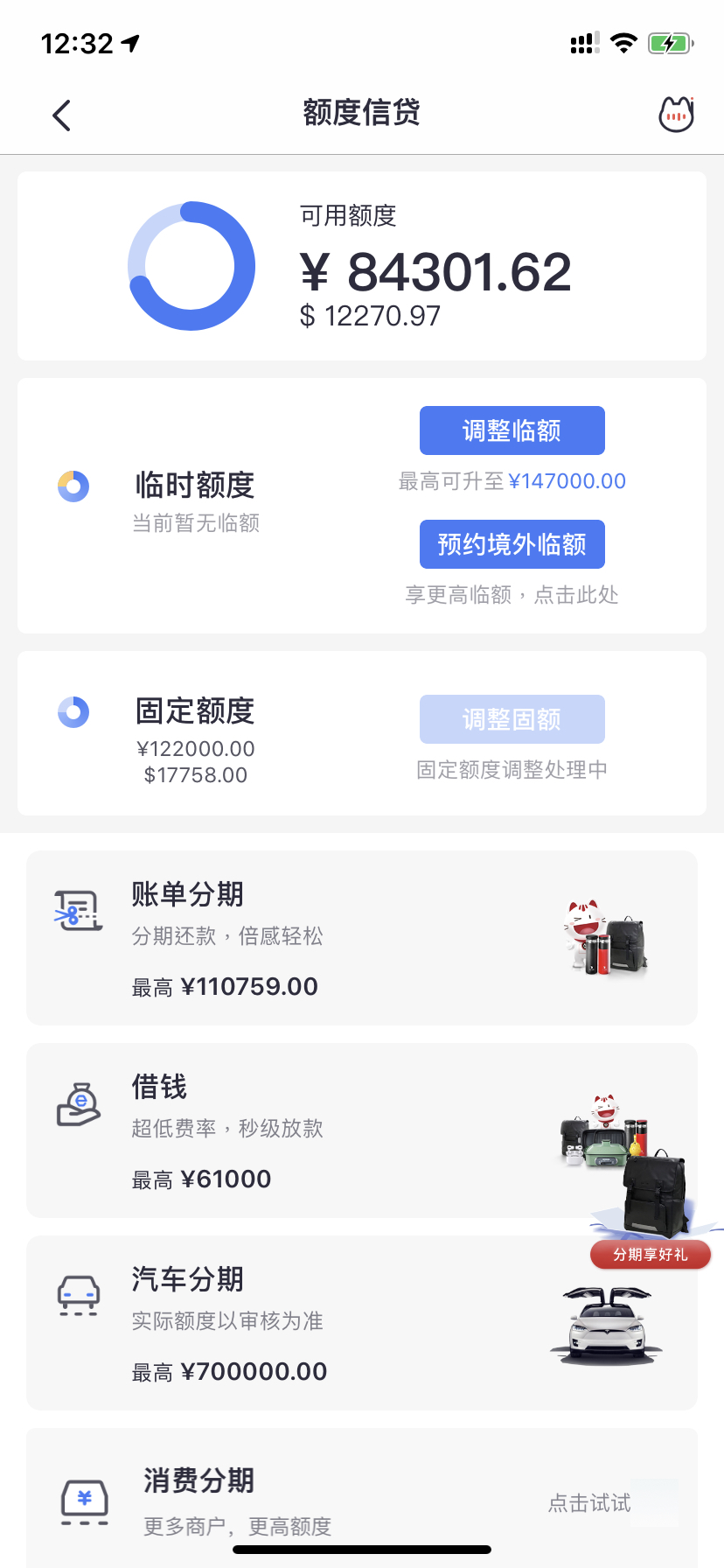Open the 借钱 loan card
This screenshot has width=724, height=1568.
click(x=306, y=1130)
